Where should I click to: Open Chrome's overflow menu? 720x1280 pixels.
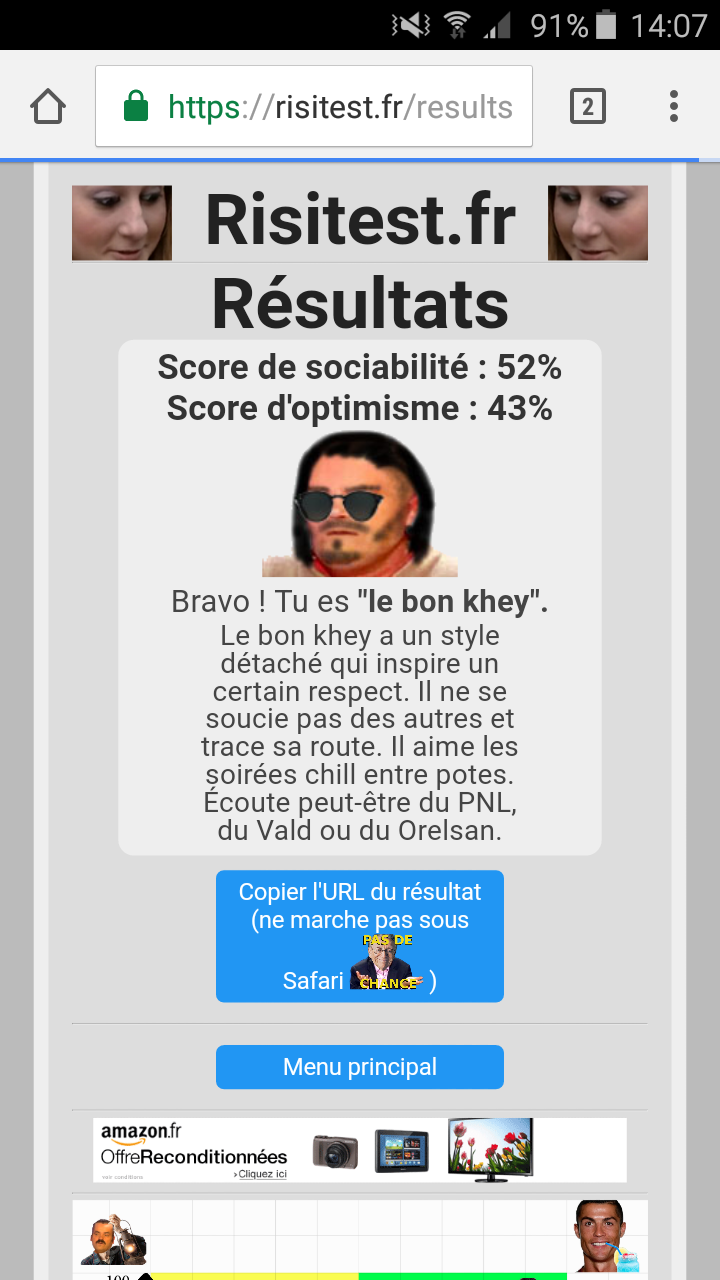674,106
